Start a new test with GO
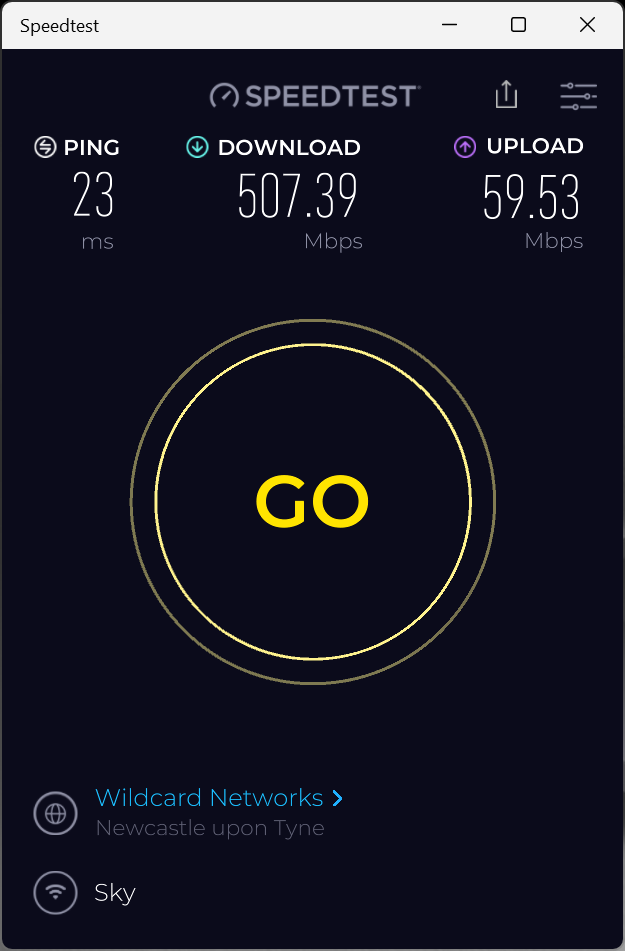This screenshot has height=951, width=625. pyautogui.click(x=313, y=502)
